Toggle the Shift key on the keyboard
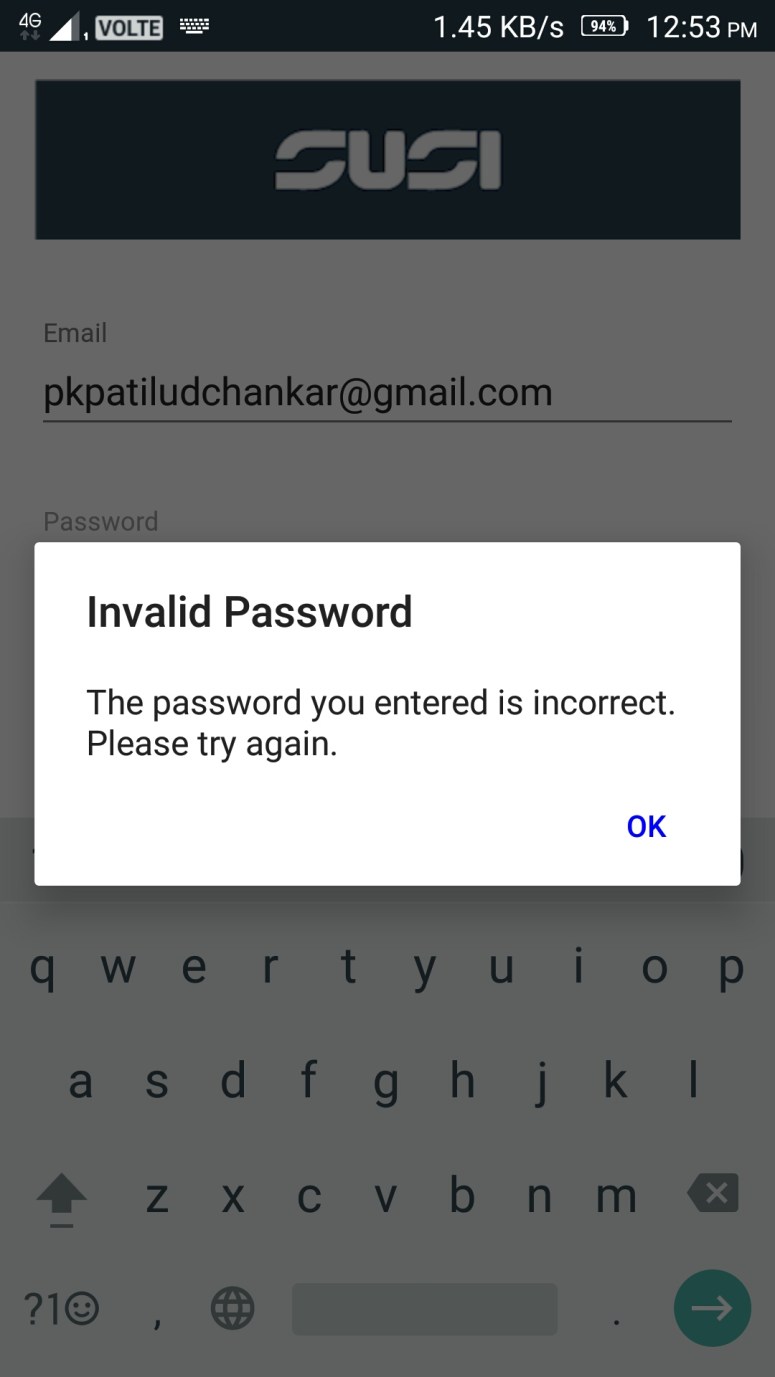 pos(62,1194)
